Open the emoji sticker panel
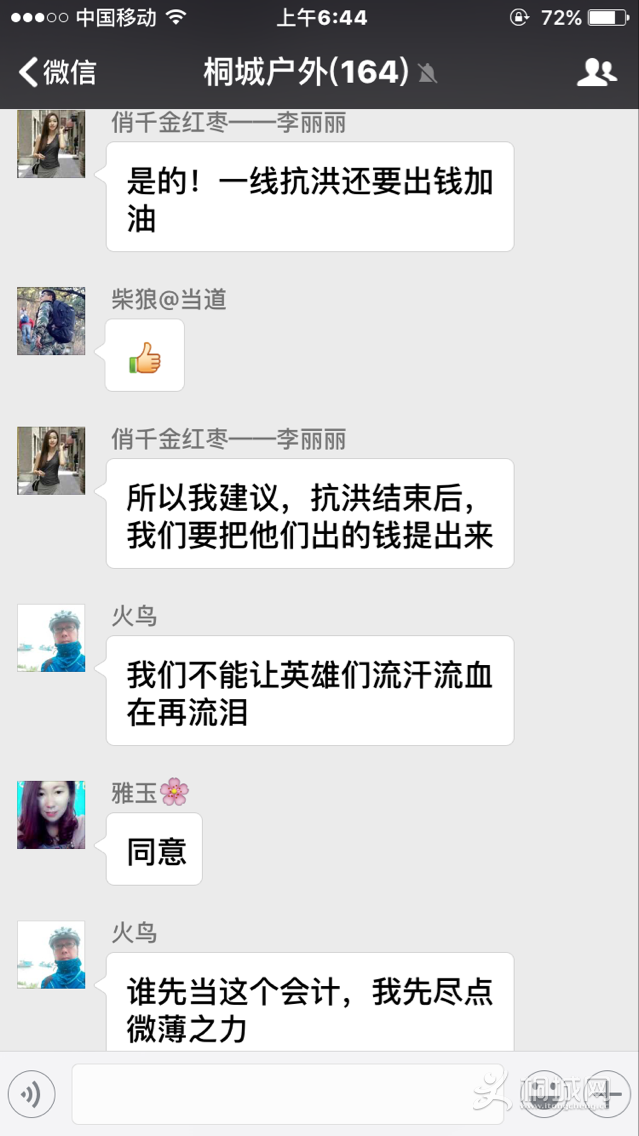The width and height of the screenshot is (639, 1136). point(541,1094)
